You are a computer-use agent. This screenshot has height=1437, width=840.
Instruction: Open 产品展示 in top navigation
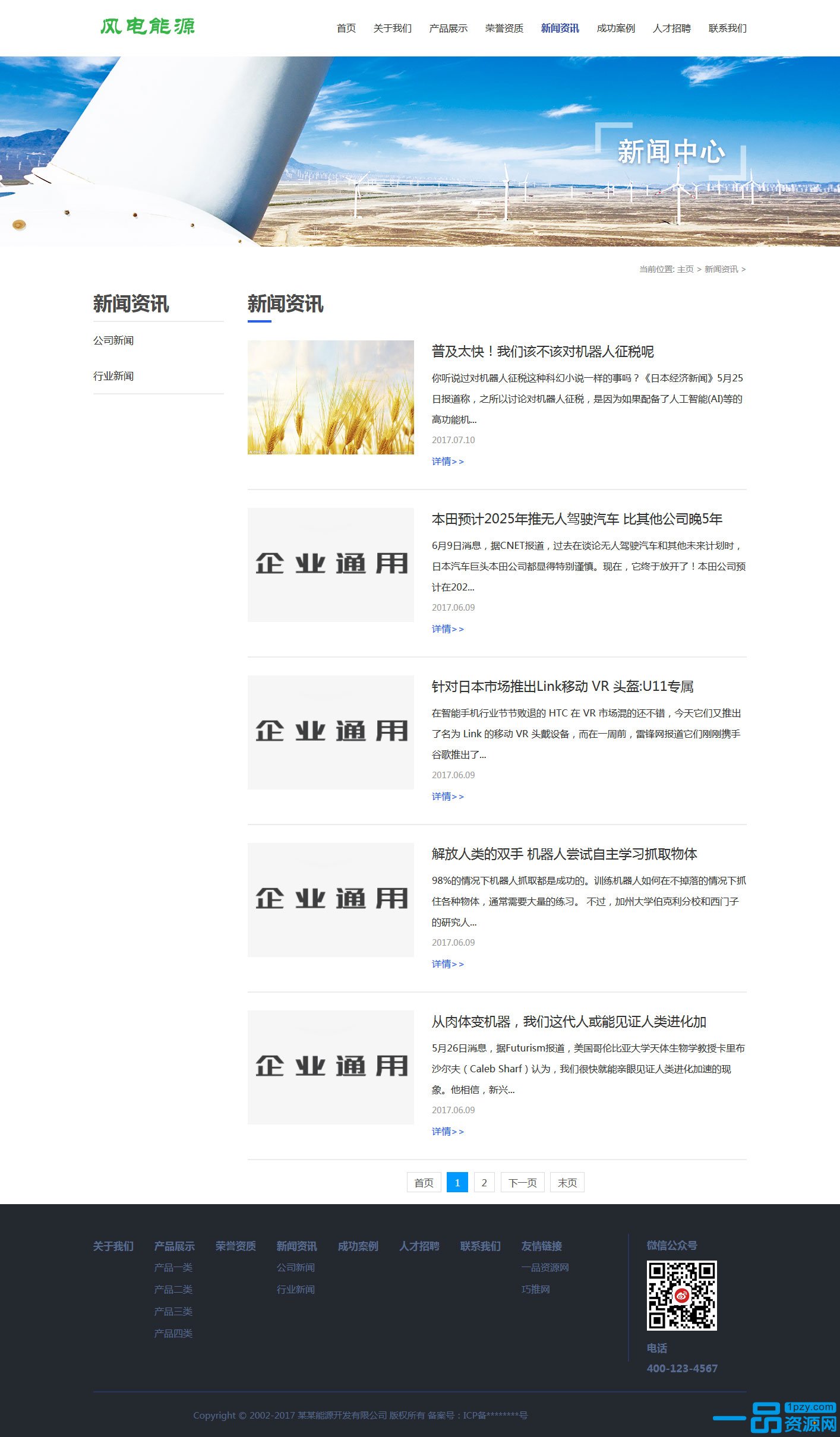(x=448, y=29)
